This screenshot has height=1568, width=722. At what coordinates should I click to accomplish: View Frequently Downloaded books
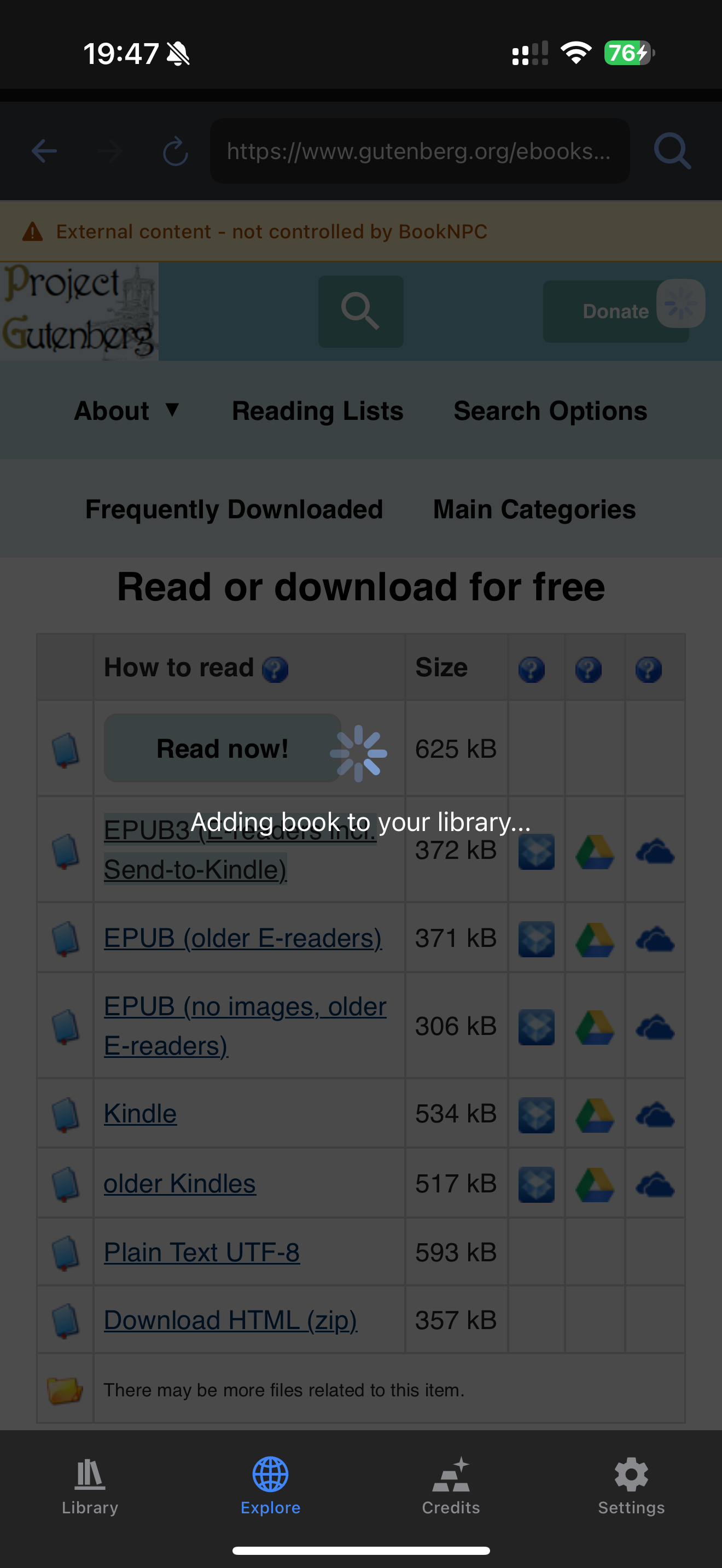234,509
